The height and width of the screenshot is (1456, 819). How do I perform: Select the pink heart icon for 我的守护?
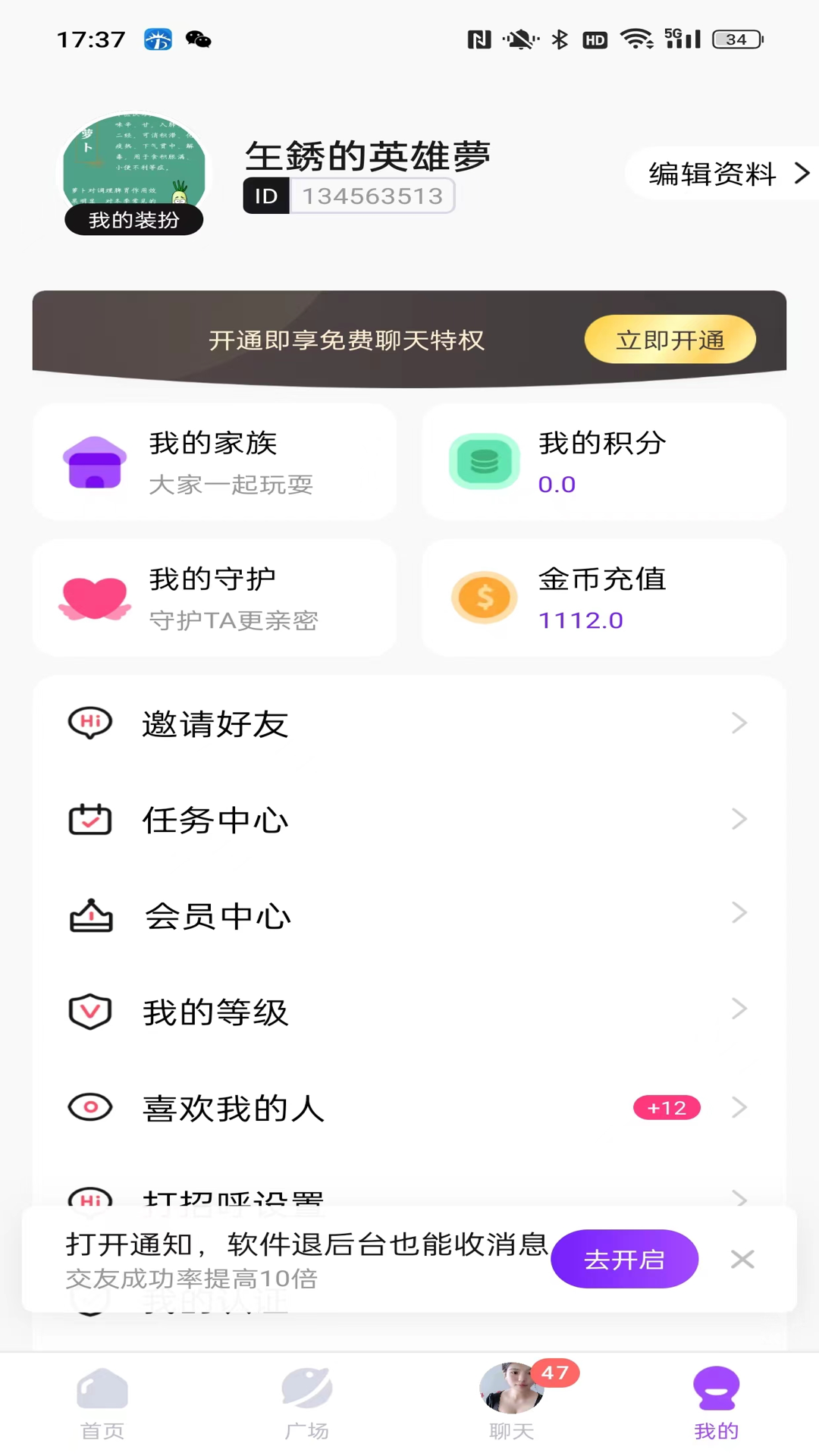[x=94, y=598]
